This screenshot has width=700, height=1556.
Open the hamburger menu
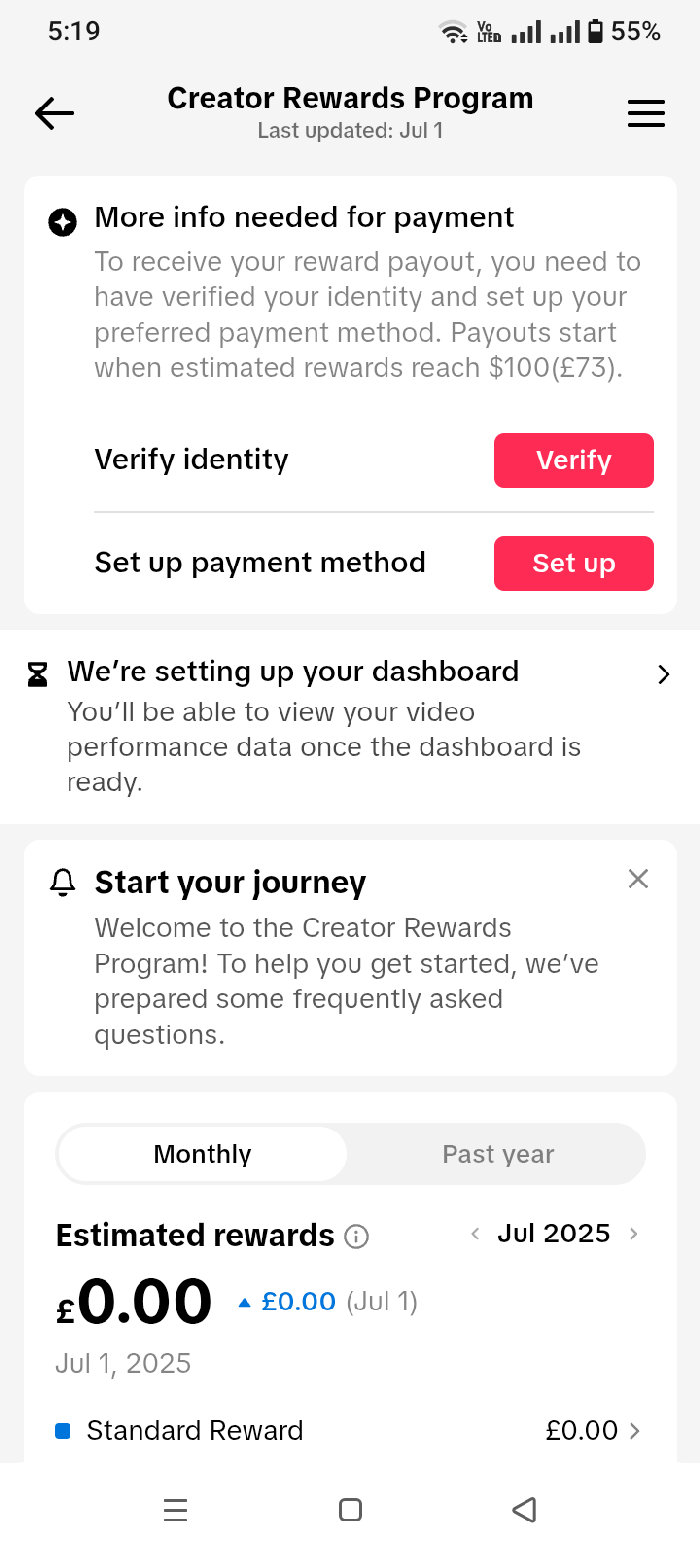(646, 114)
